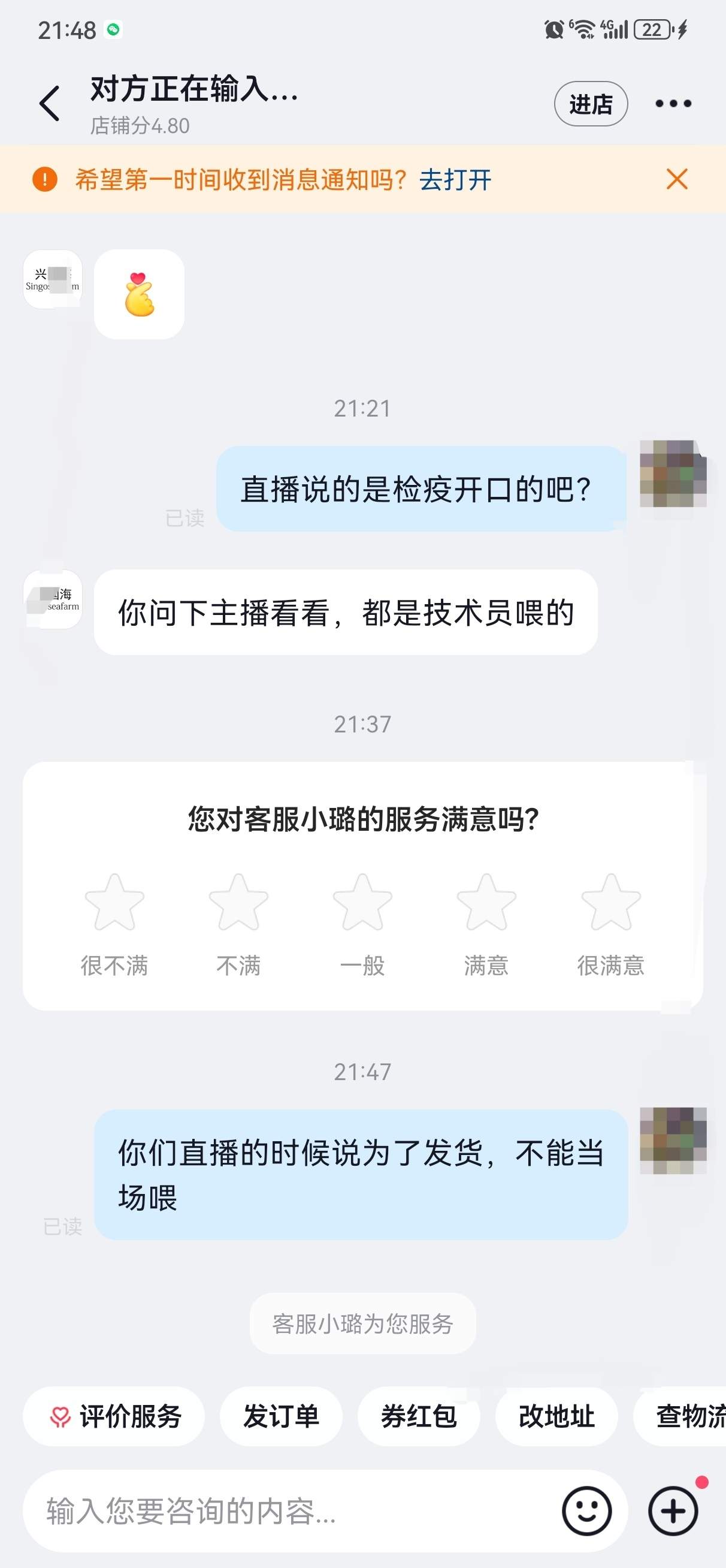Tap the 发订单 chip
This screenshot has height=1568, width=726.
click(x=280, y=1416)
